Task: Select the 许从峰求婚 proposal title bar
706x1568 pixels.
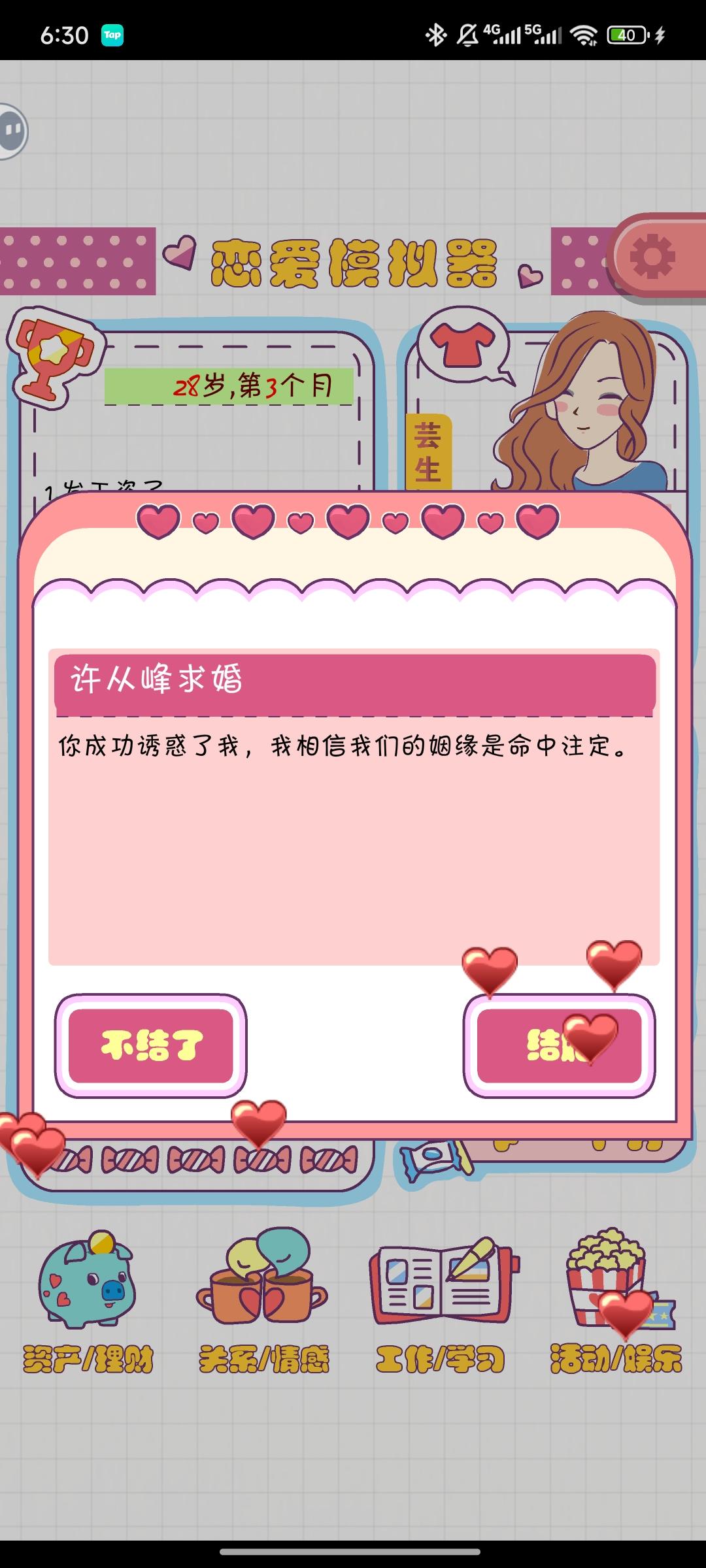Action: point(353,680)
